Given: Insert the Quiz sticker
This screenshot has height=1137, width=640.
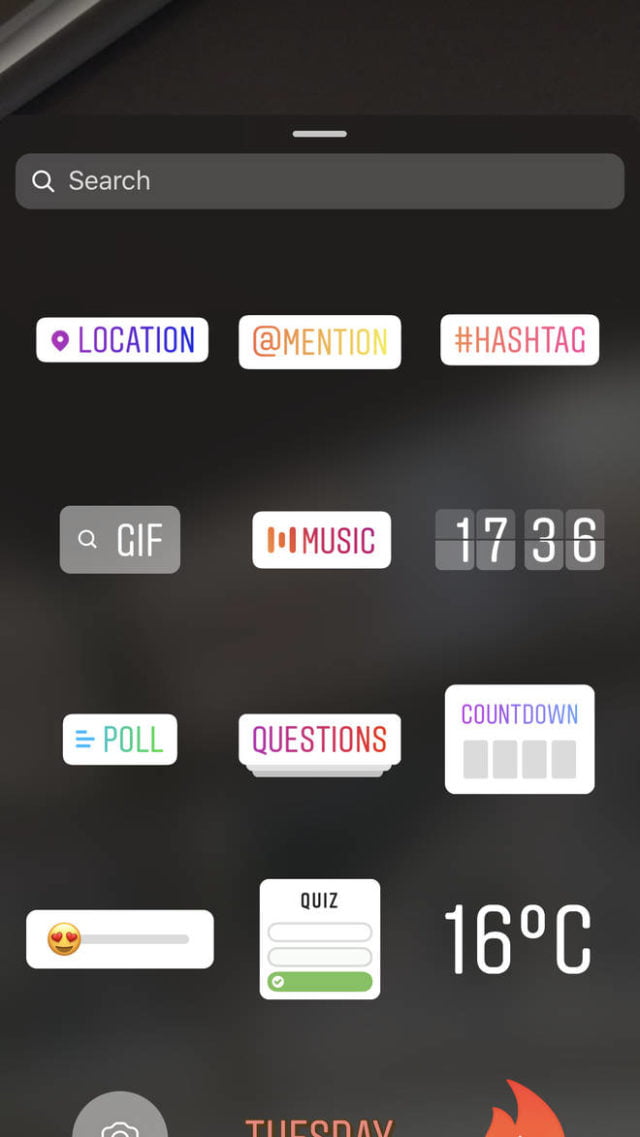Looking at the screenshot, I should point(320,939).
